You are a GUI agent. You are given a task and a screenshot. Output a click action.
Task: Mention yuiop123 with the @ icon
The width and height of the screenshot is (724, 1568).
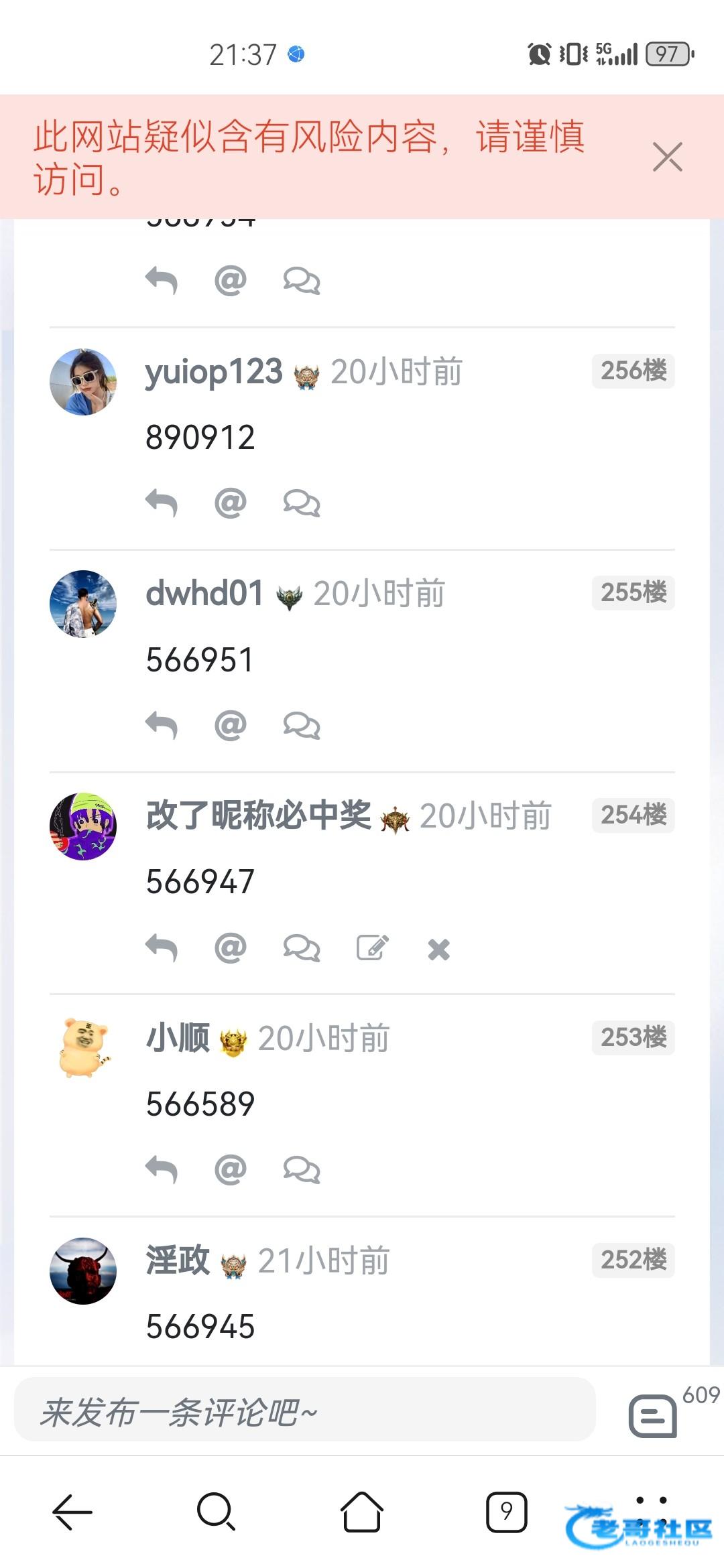click(x=231, y=503)
